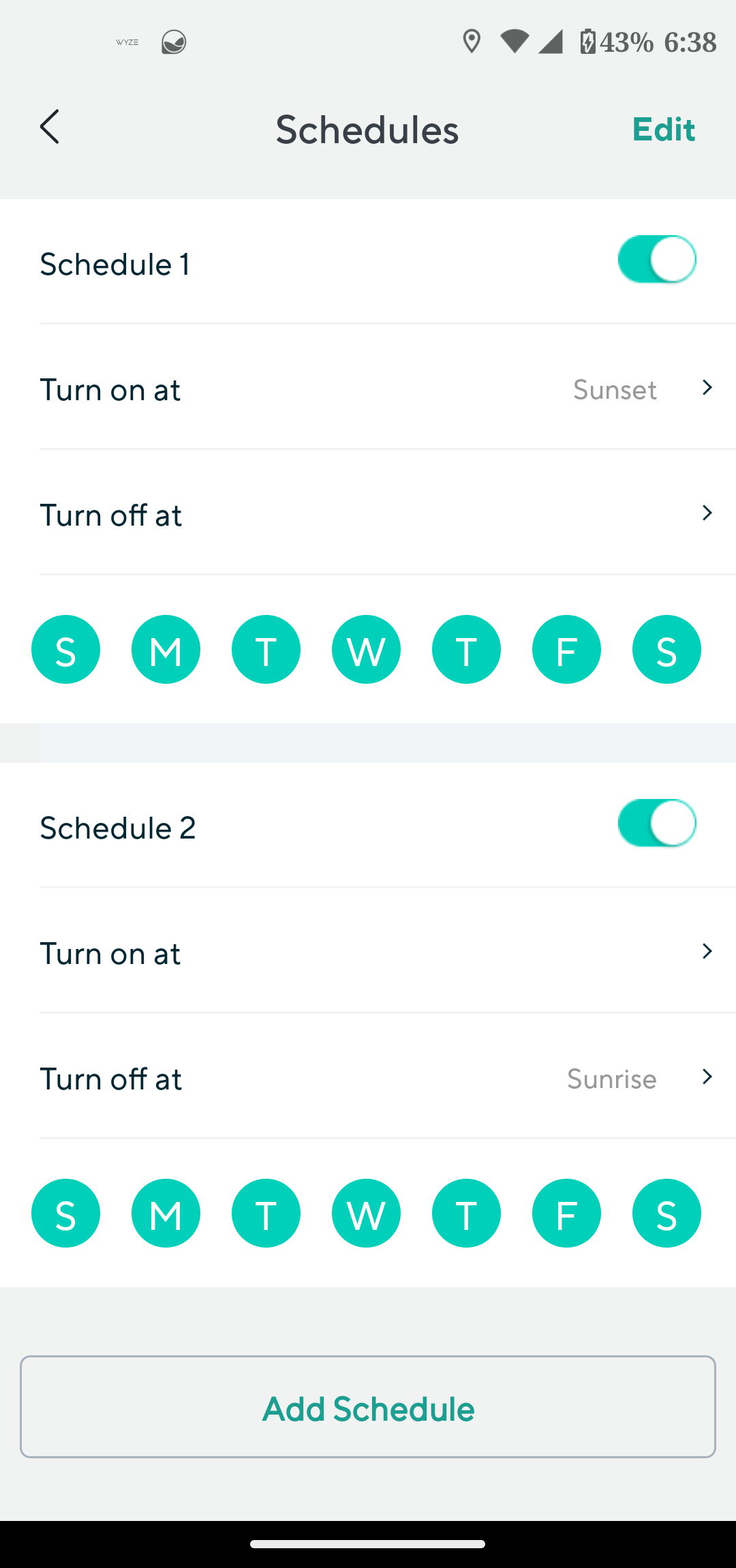Image resolution: width=736 pixels, height=1568 pixels.
Task: Toggle Friday for Schedule 2
Action: 566,1213
